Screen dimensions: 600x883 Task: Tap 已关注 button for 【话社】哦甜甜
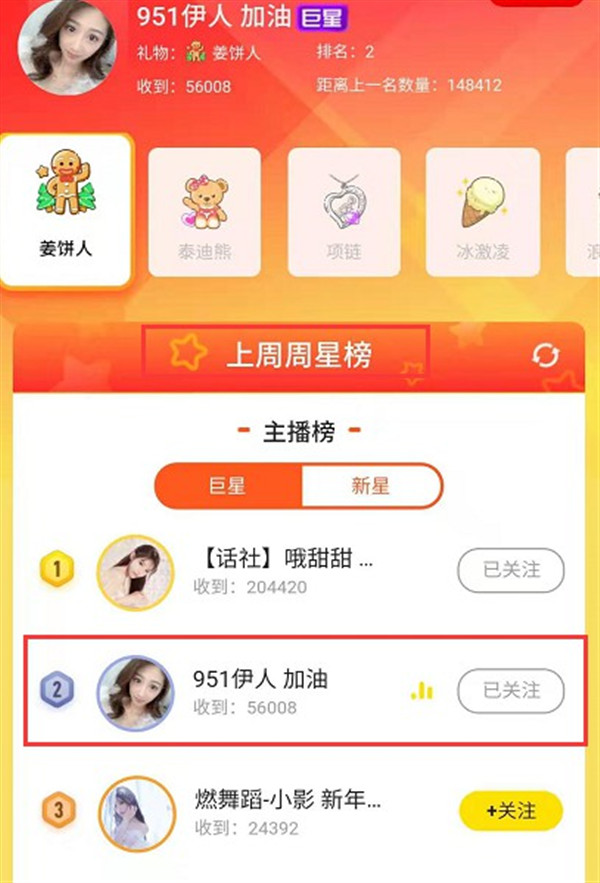(x=511, y=570)
